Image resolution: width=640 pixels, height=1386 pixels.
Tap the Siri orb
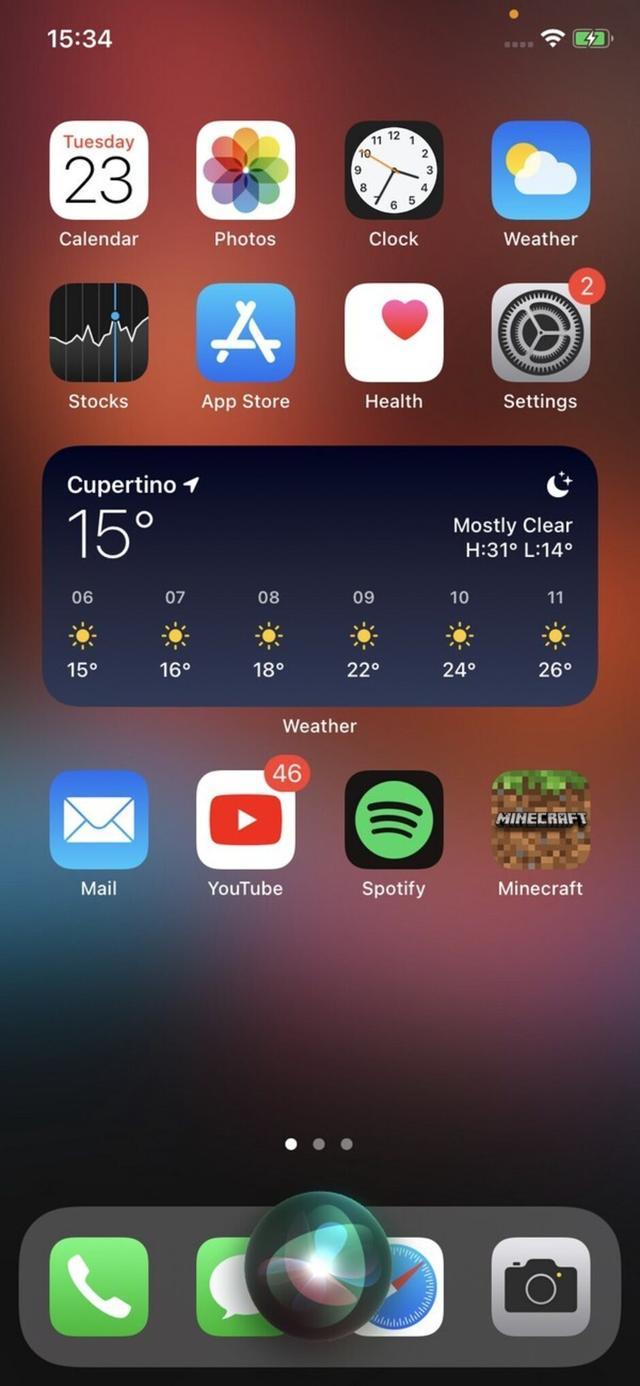pos(318,1265)
